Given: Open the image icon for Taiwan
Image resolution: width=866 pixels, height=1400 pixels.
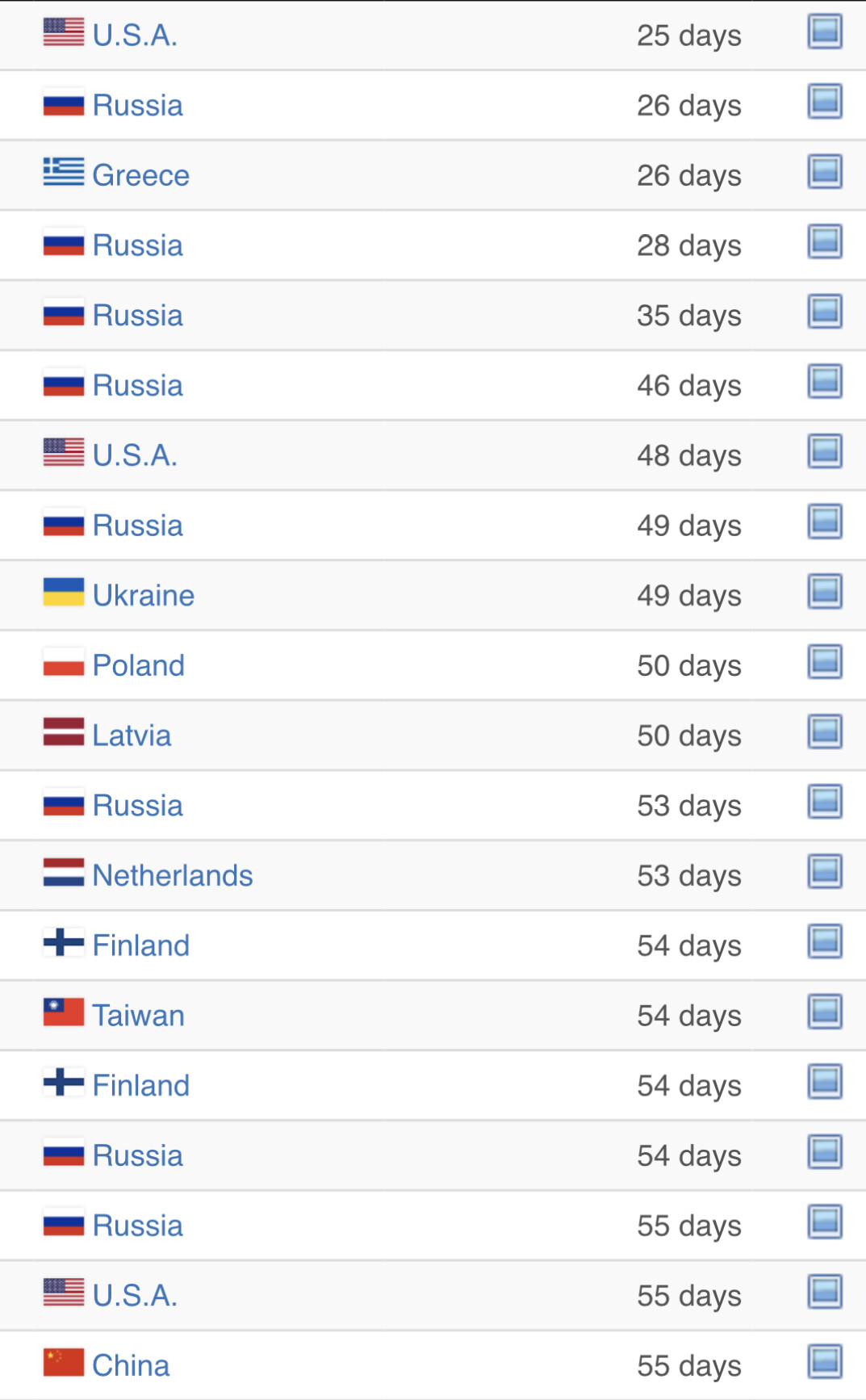Looking at the screenshot, I should coord(825,1012).
